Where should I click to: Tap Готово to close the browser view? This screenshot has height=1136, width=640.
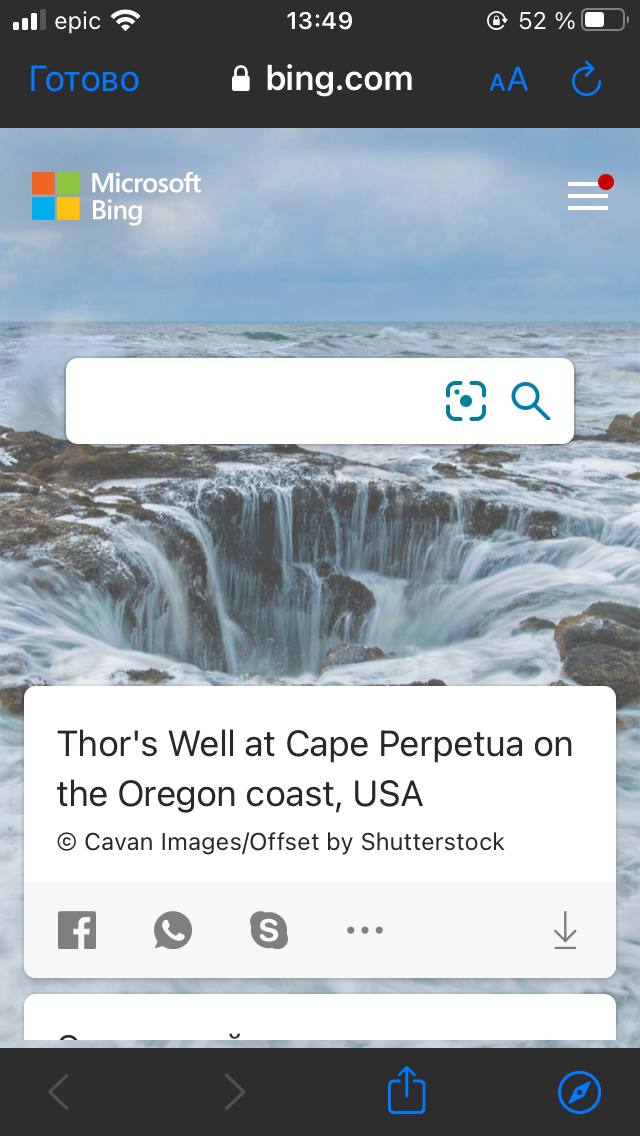(84, 80)
